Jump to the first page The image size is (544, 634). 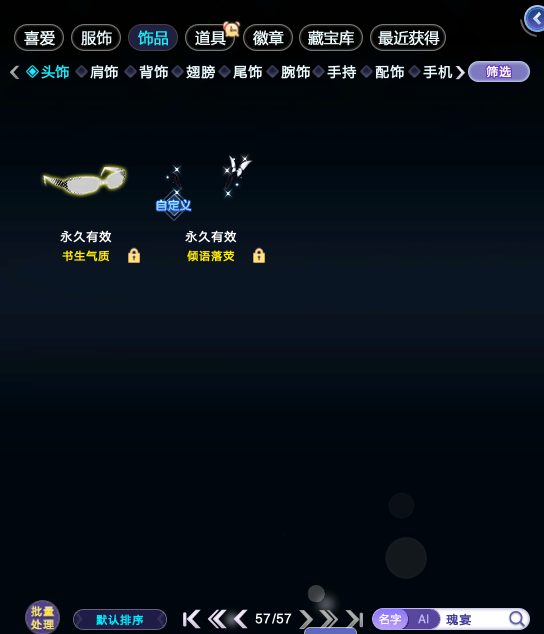click(191, 619)
